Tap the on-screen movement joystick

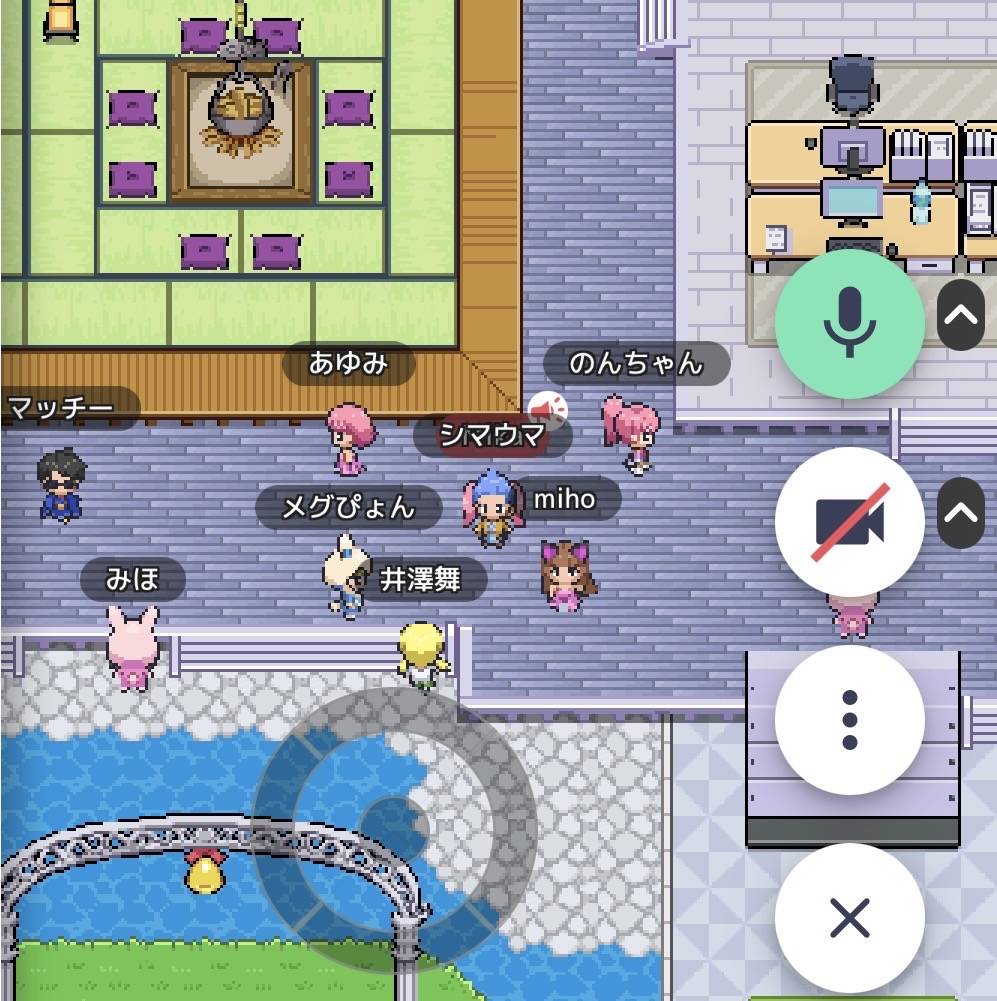(x=393, y=828)
